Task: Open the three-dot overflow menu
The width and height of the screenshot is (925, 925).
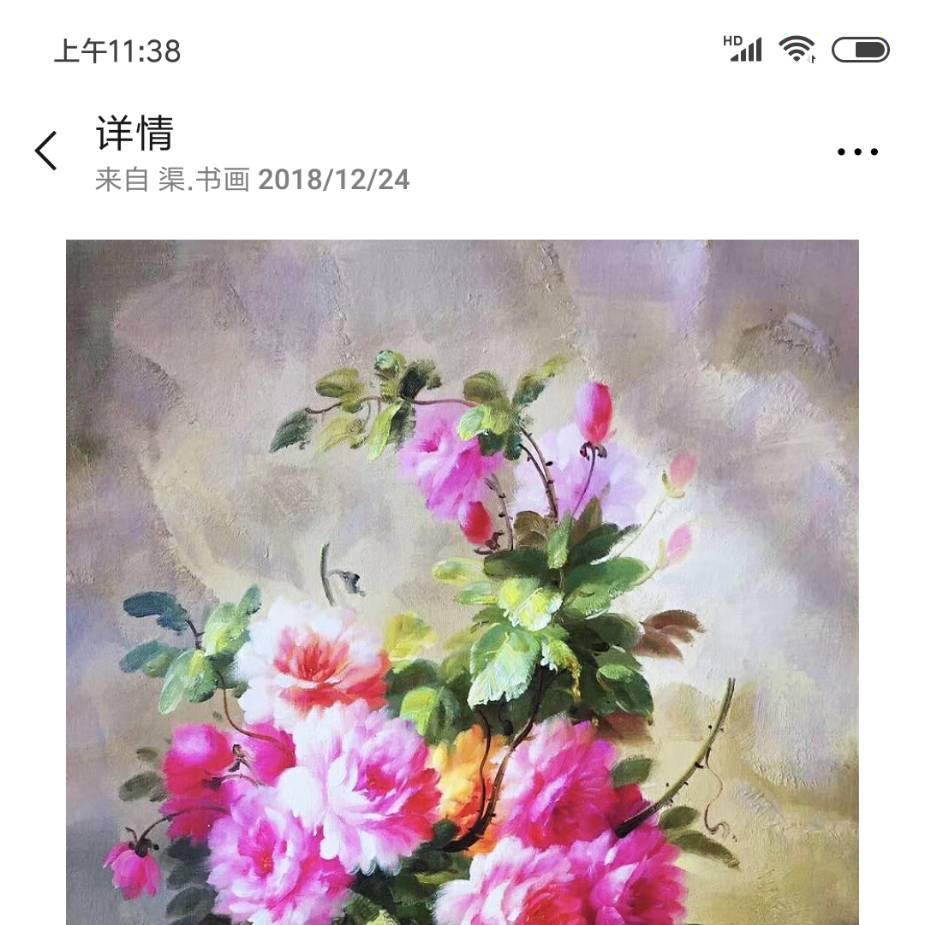Action: pyautogui.click(x=857, y=152)
